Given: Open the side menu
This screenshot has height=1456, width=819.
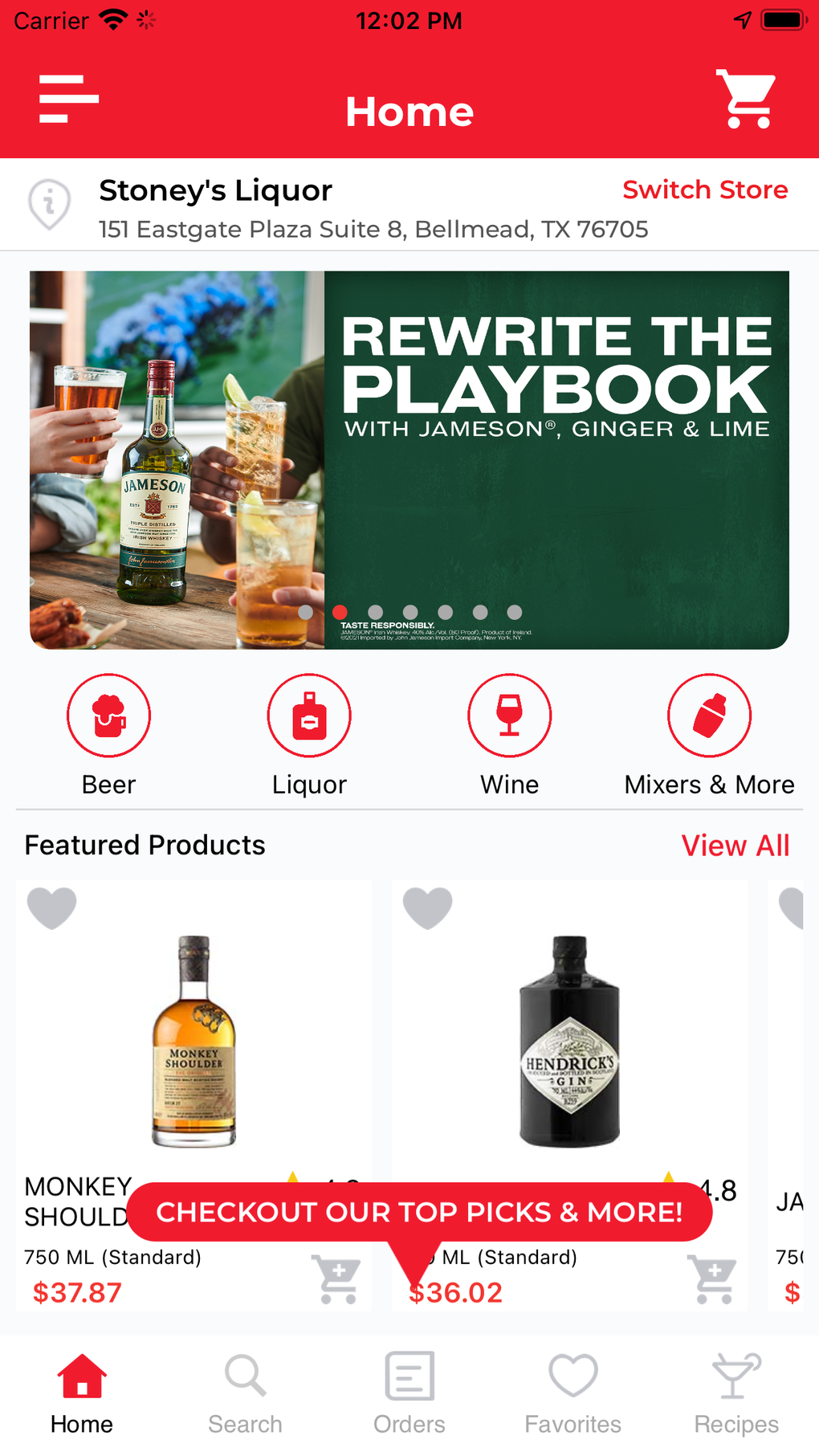Looking at the screenshot, I should tap(69, 100).
